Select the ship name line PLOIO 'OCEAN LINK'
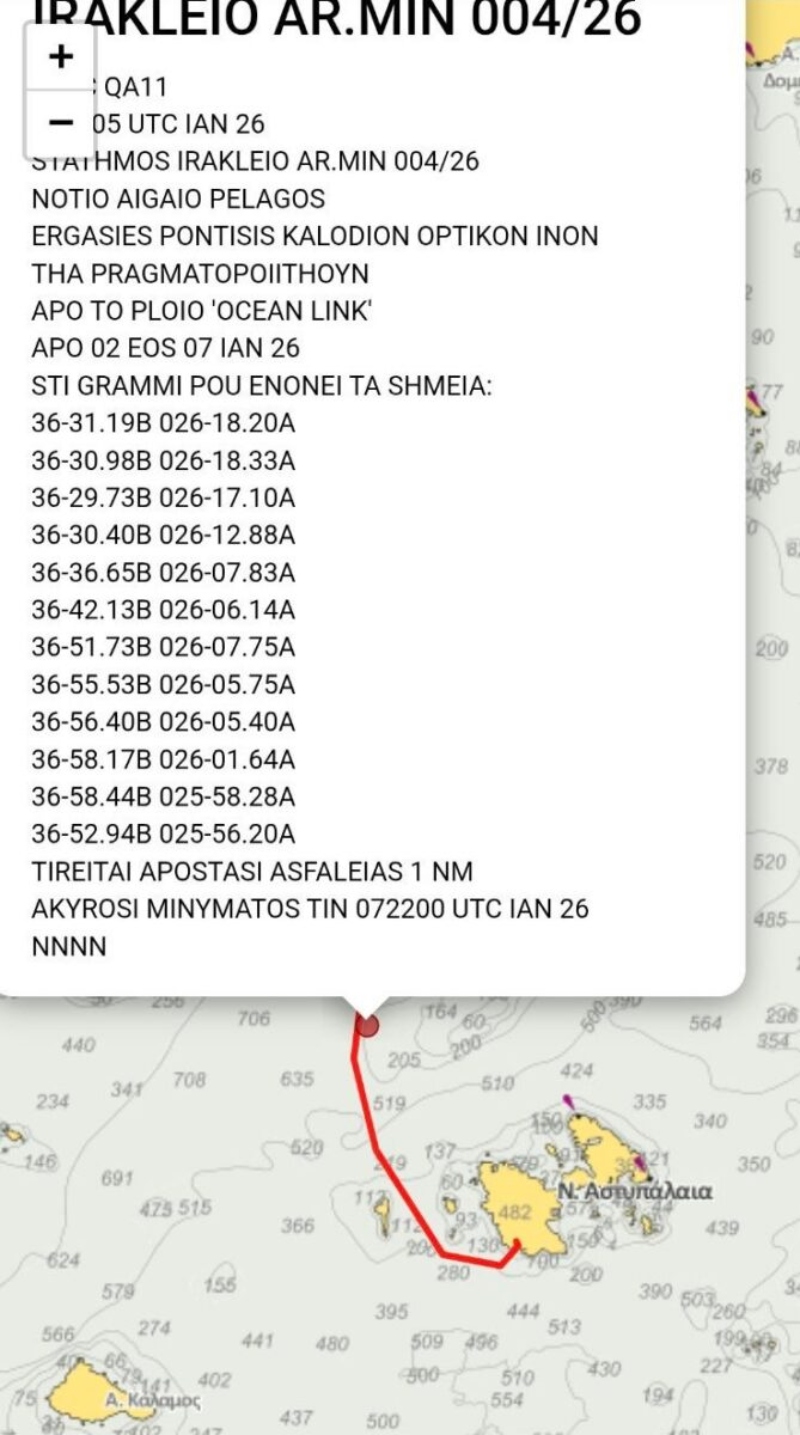 pyautogui.click(x=205, y=310)
